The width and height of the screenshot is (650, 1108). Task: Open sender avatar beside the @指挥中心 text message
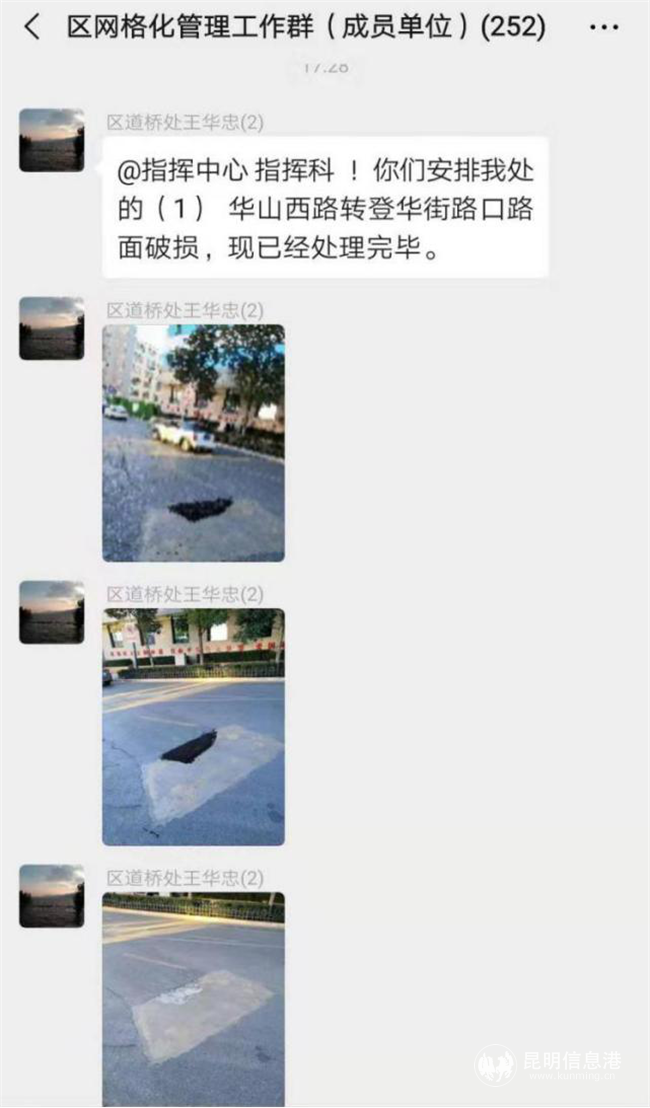[x=51, y=140]
